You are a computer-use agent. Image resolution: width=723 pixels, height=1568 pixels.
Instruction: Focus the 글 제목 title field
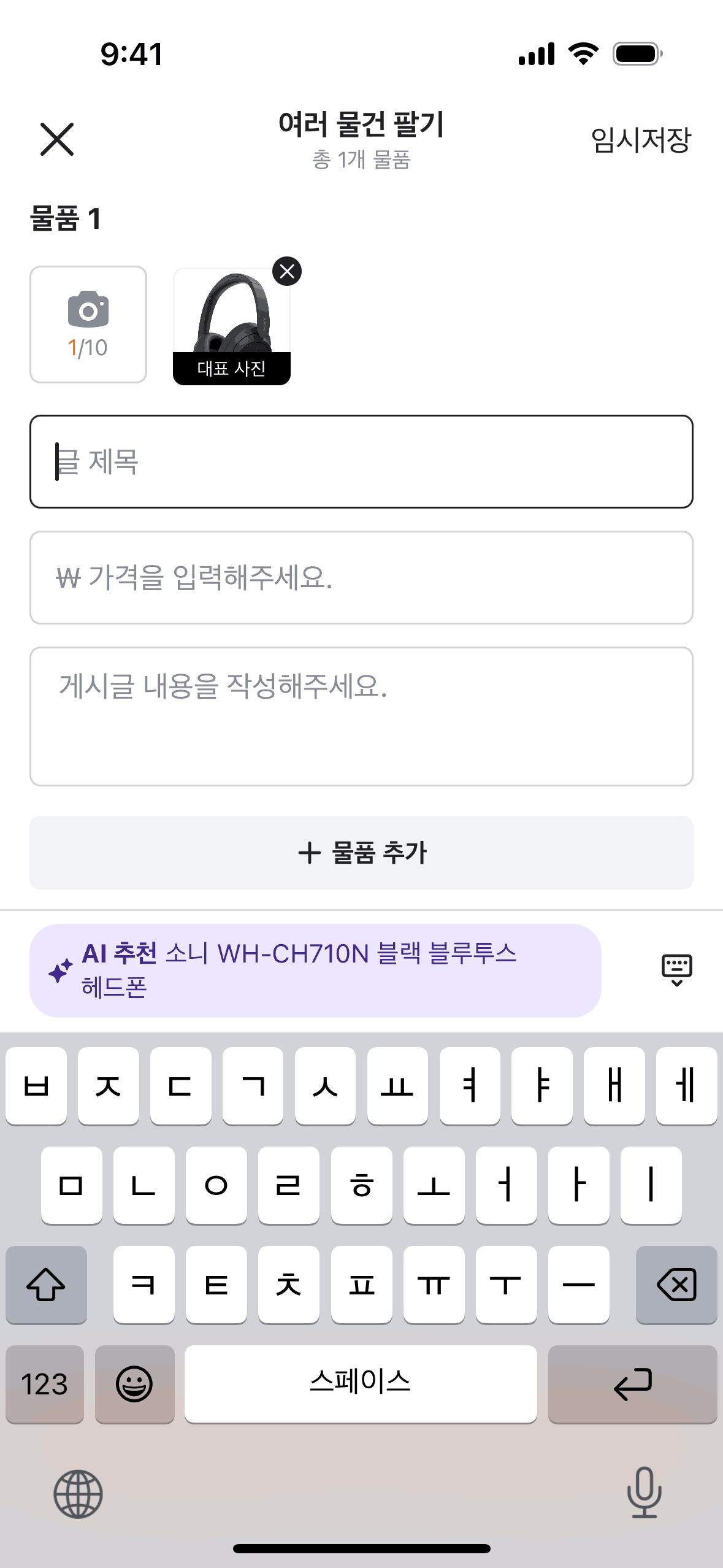pos(361,461)
